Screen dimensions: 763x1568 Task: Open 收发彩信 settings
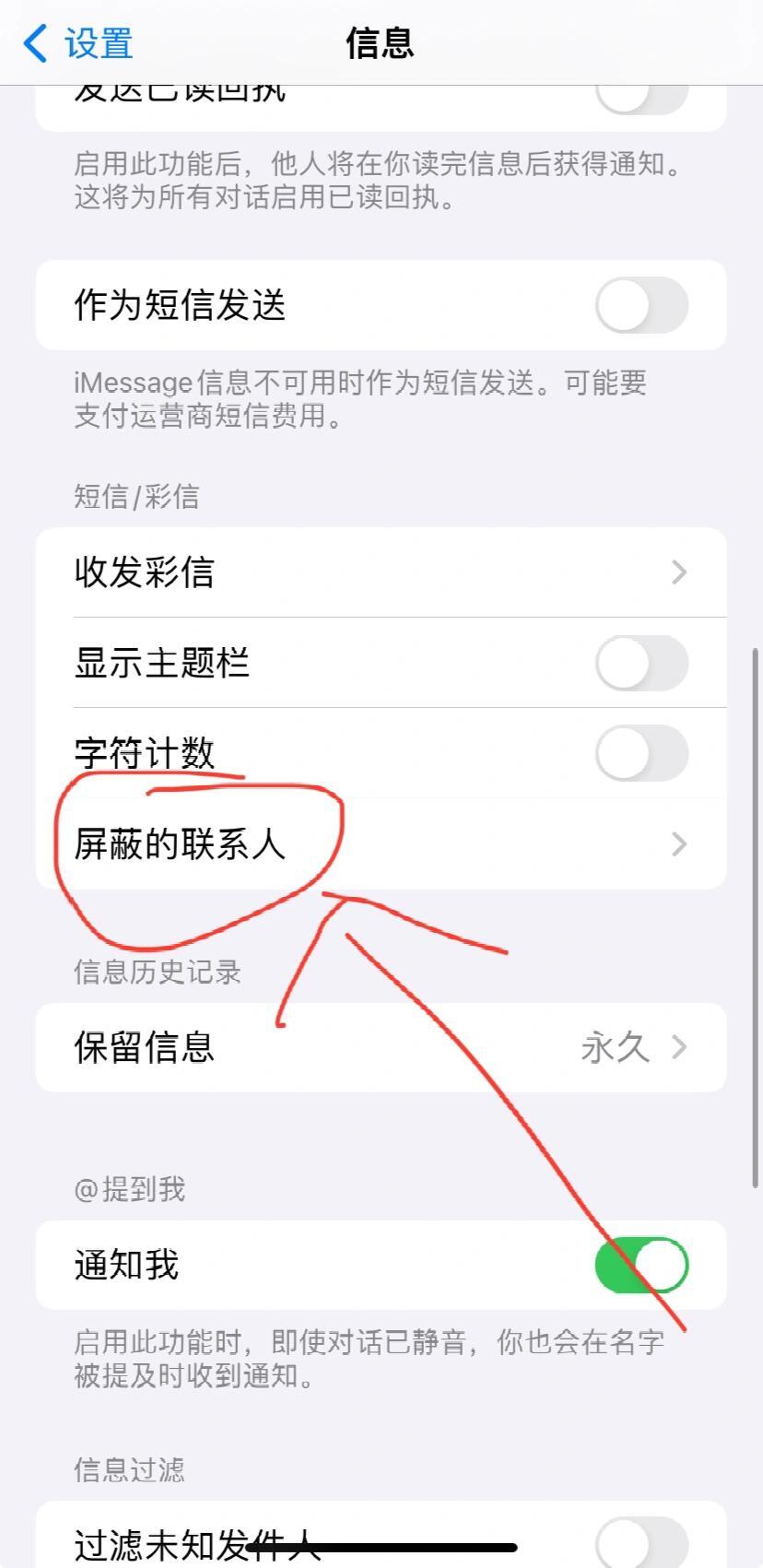(x=381, y=572)
